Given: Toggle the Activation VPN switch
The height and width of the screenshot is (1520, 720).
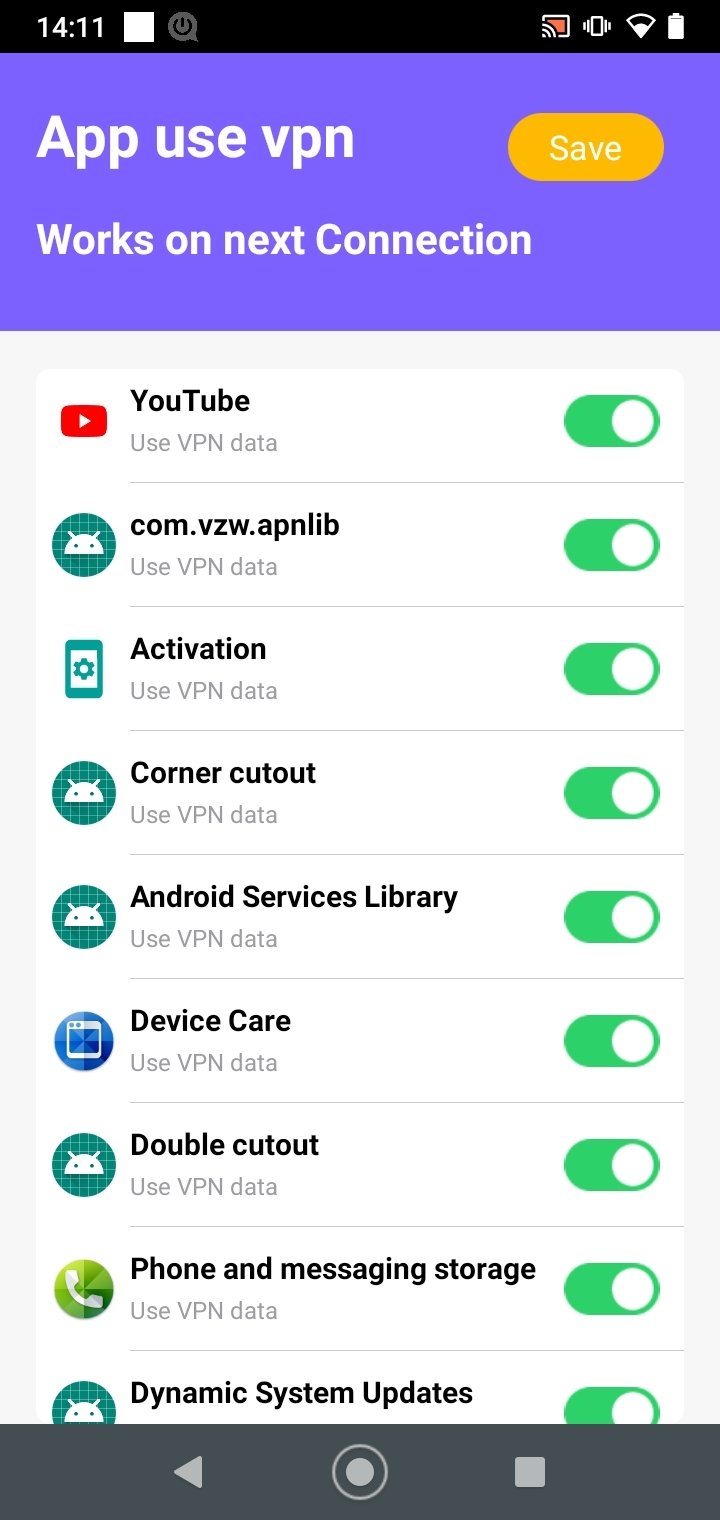Looking at the screenshot, I should (x=612, y=669).
